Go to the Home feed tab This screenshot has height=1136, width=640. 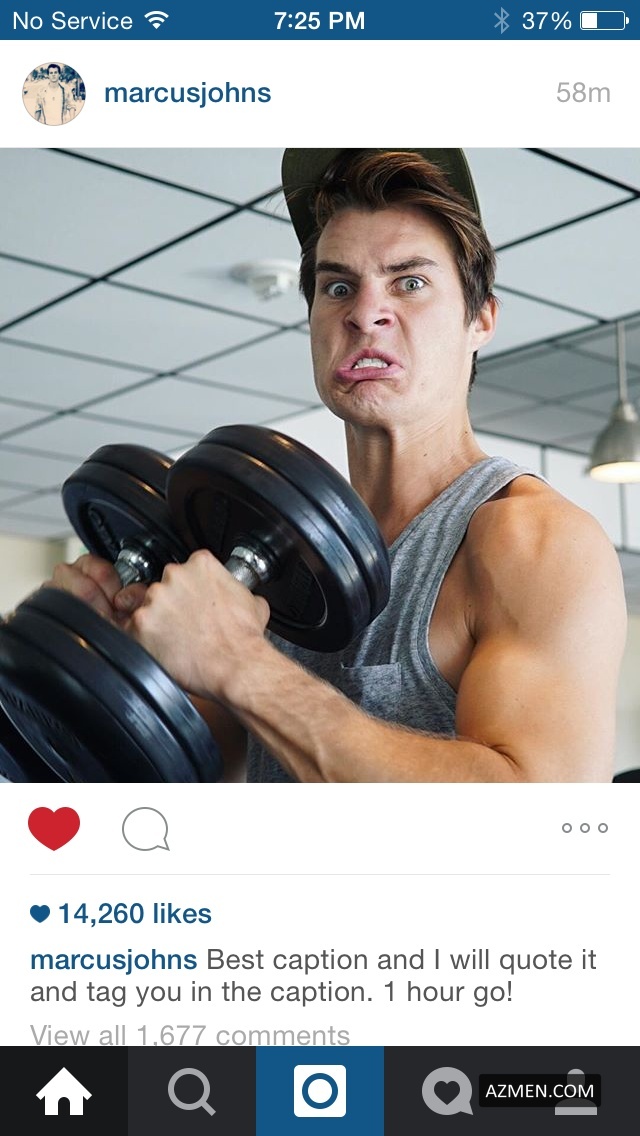[63, 1091]
